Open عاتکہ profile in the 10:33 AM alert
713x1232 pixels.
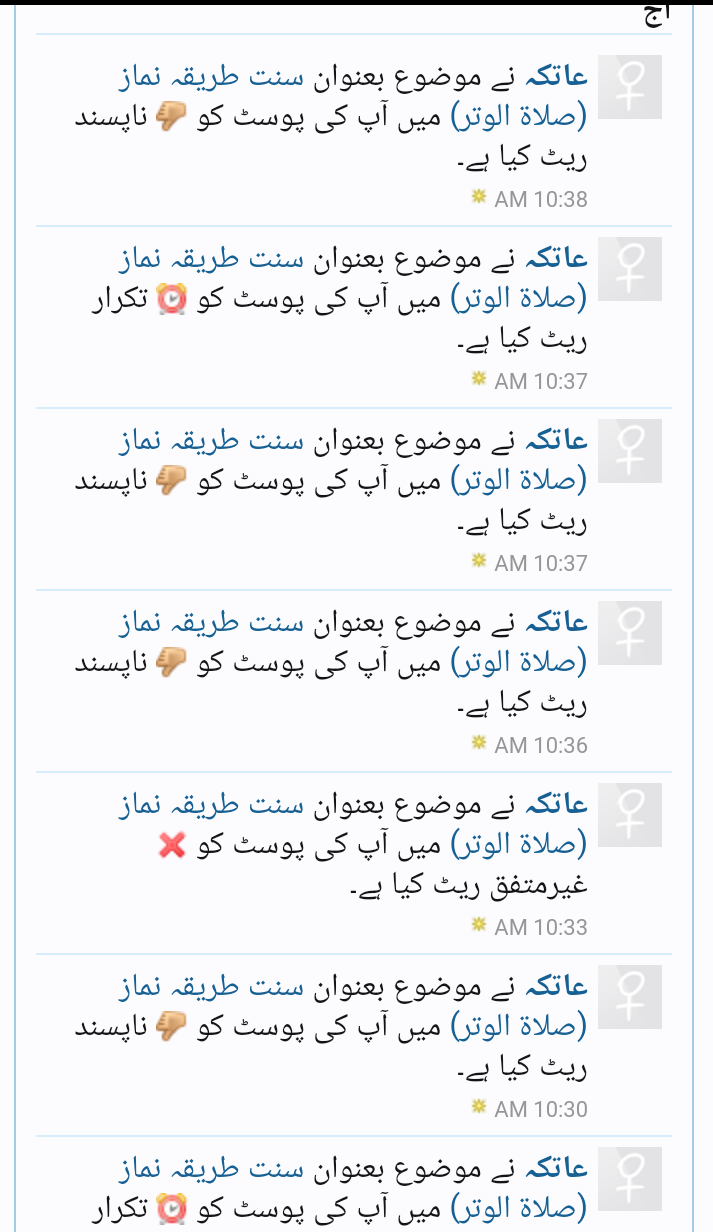[564, 804]
